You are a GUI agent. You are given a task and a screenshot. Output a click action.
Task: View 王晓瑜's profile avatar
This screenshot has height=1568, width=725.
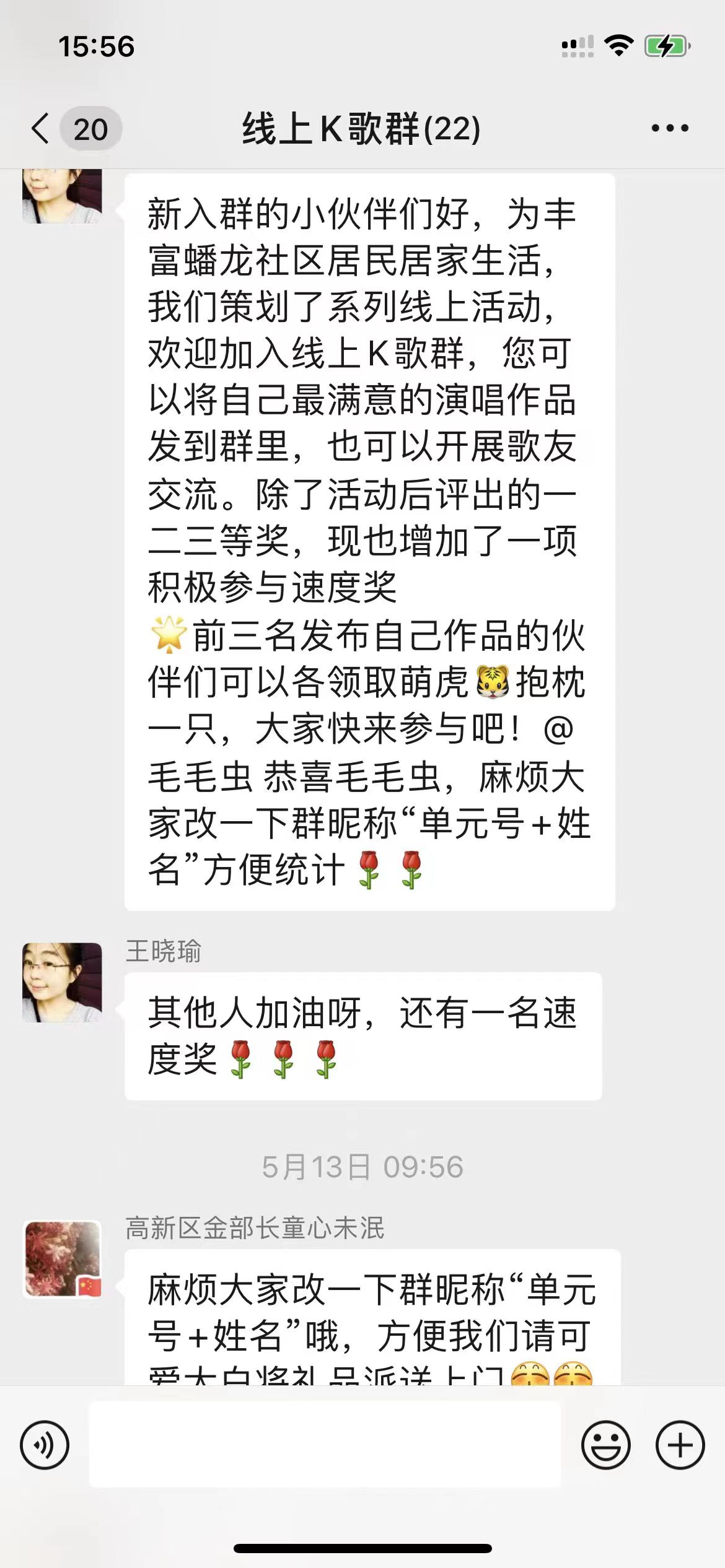62,982
